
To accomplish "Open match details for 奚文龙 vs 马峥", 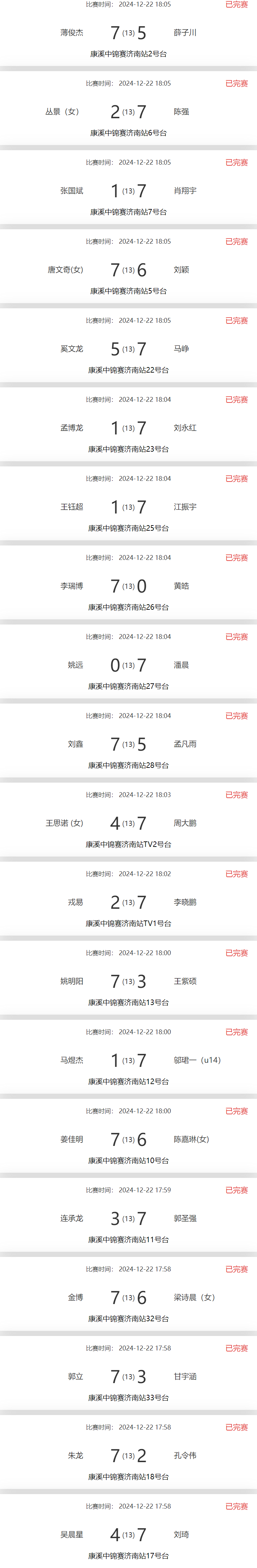I will tap(128, 349).
